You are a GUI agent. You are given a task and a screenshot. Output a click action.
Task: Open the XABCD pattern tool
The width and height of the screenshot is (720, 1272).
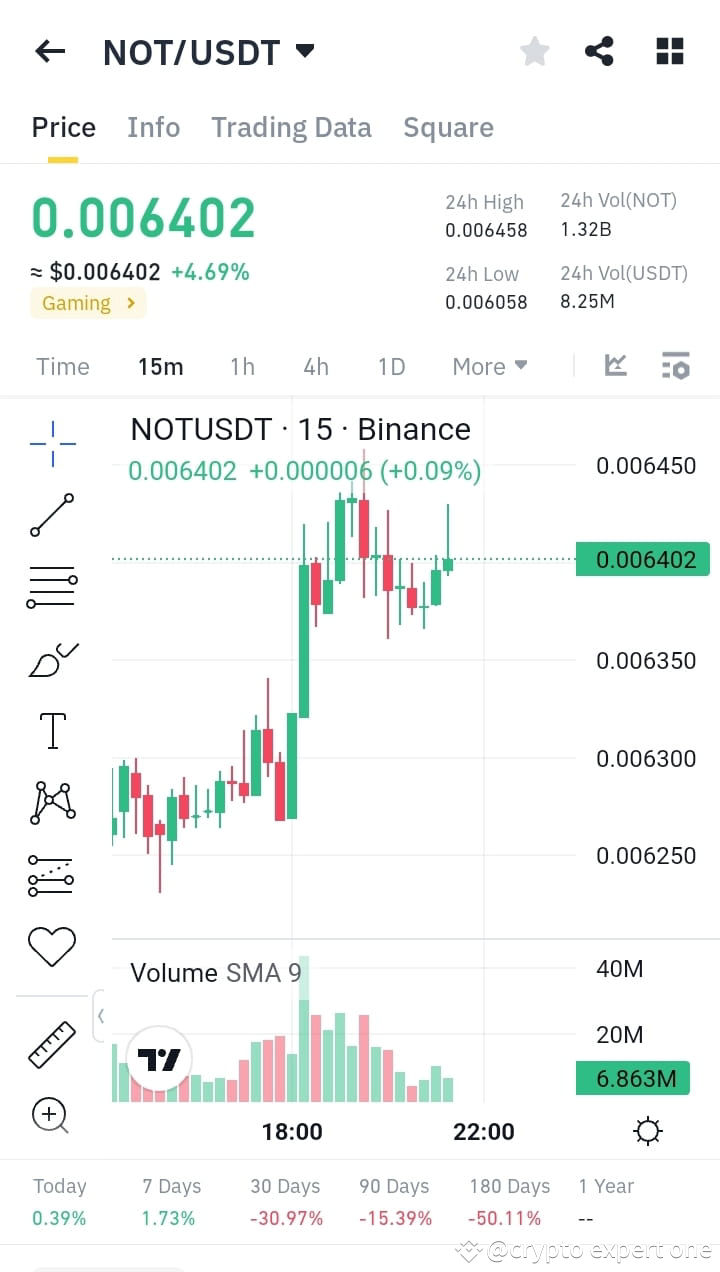click(52, 802)
